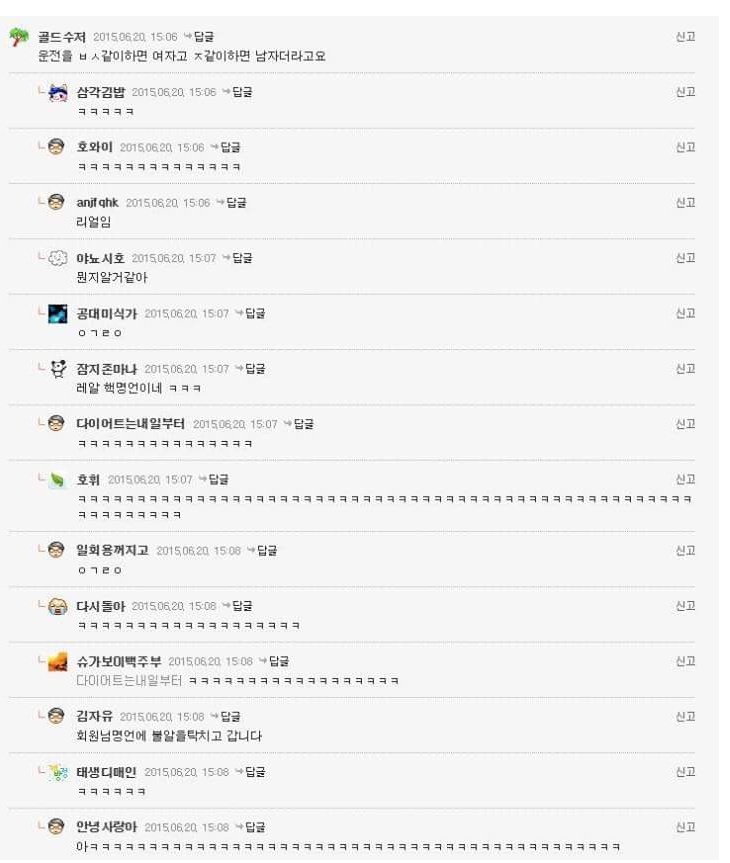Report 김자유's comment
This screenshot has height=863, width=730.
685,716
